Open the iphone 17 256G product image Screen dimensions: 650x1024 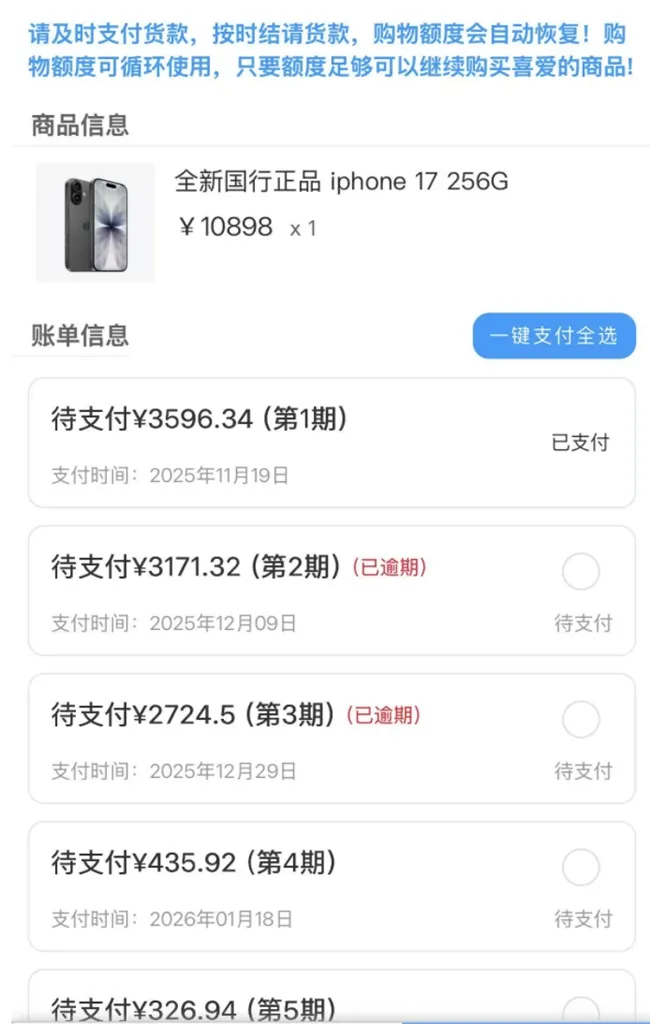[x=95, y=223]
